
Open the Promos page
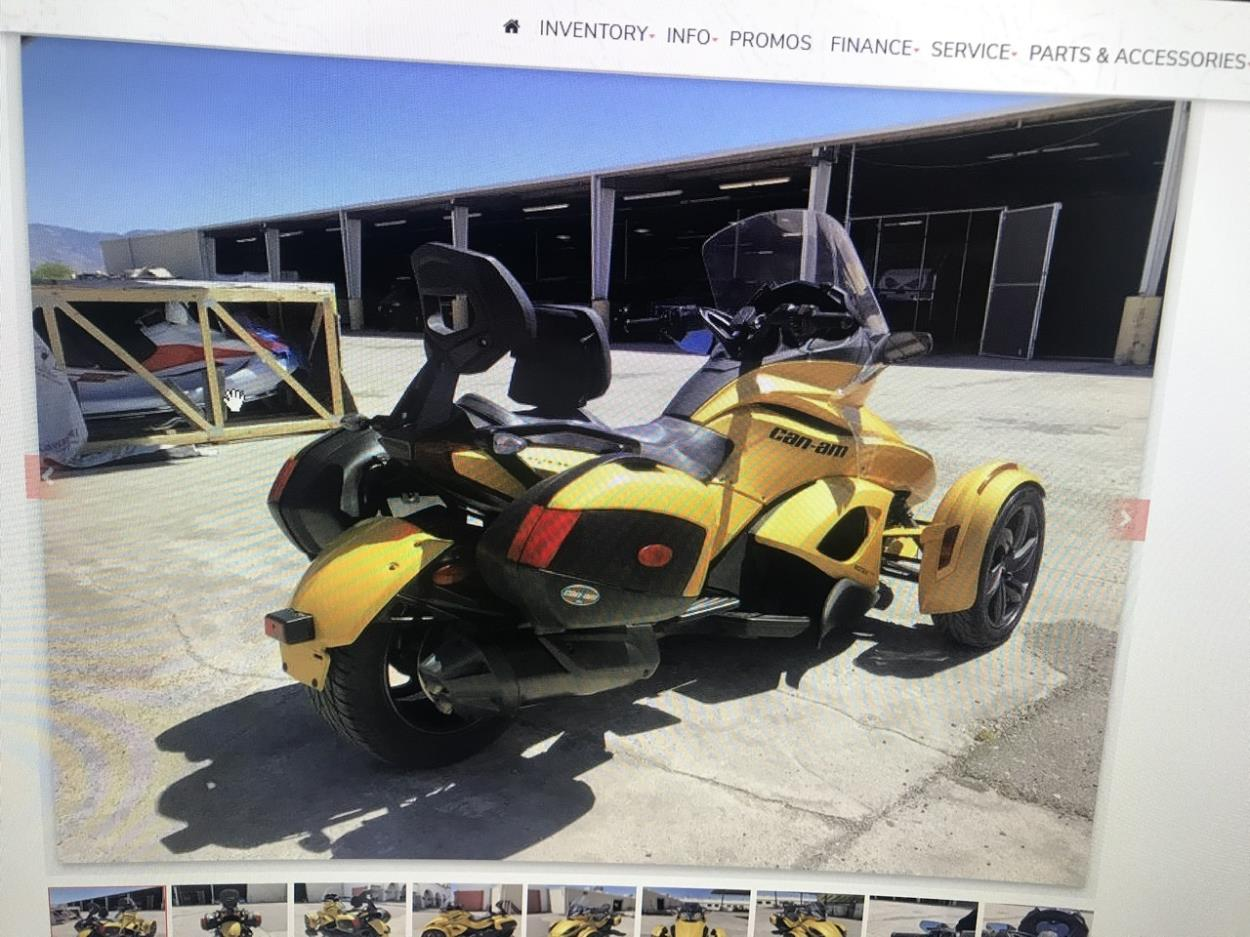pos(770,41)
